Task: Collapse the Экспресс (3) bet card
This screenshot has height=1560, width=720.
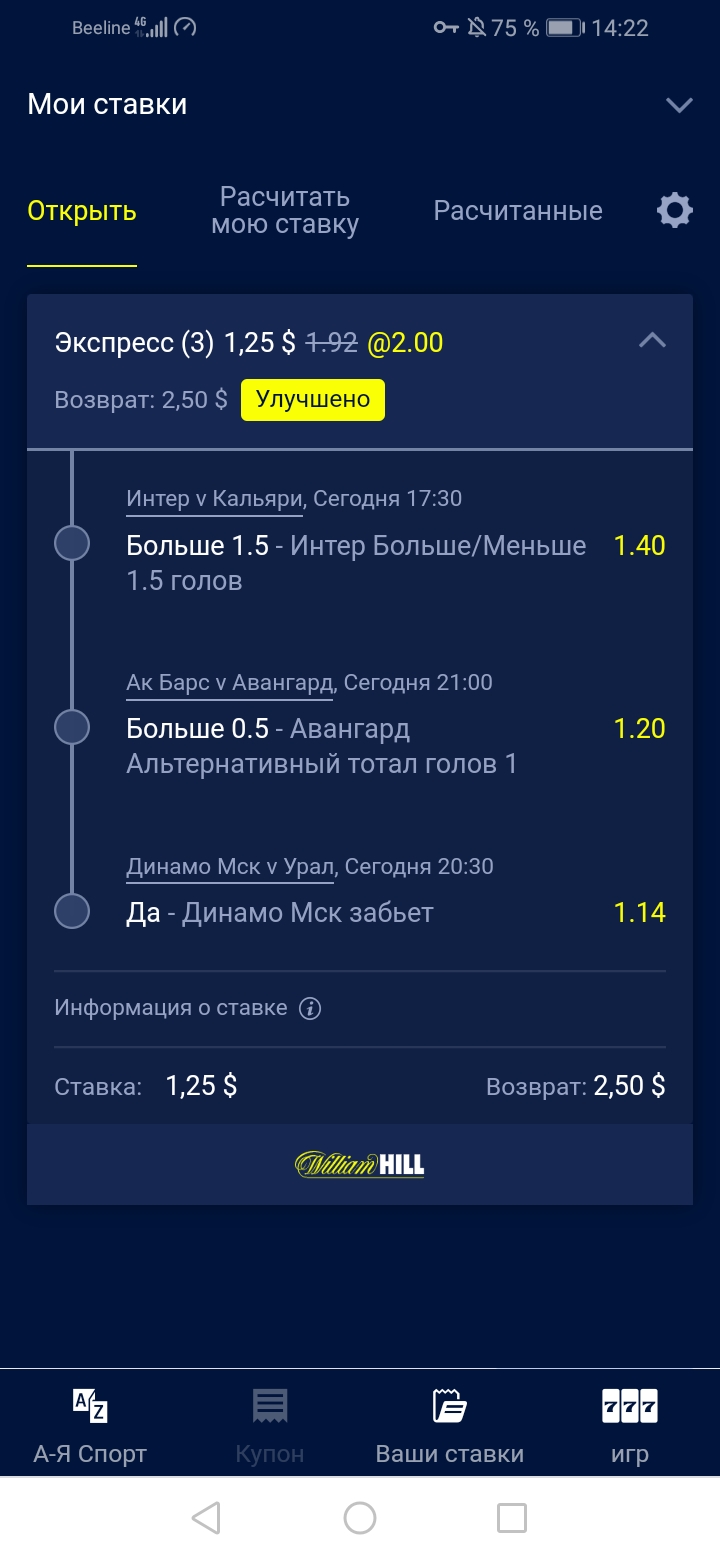Action: pos(652,342)
